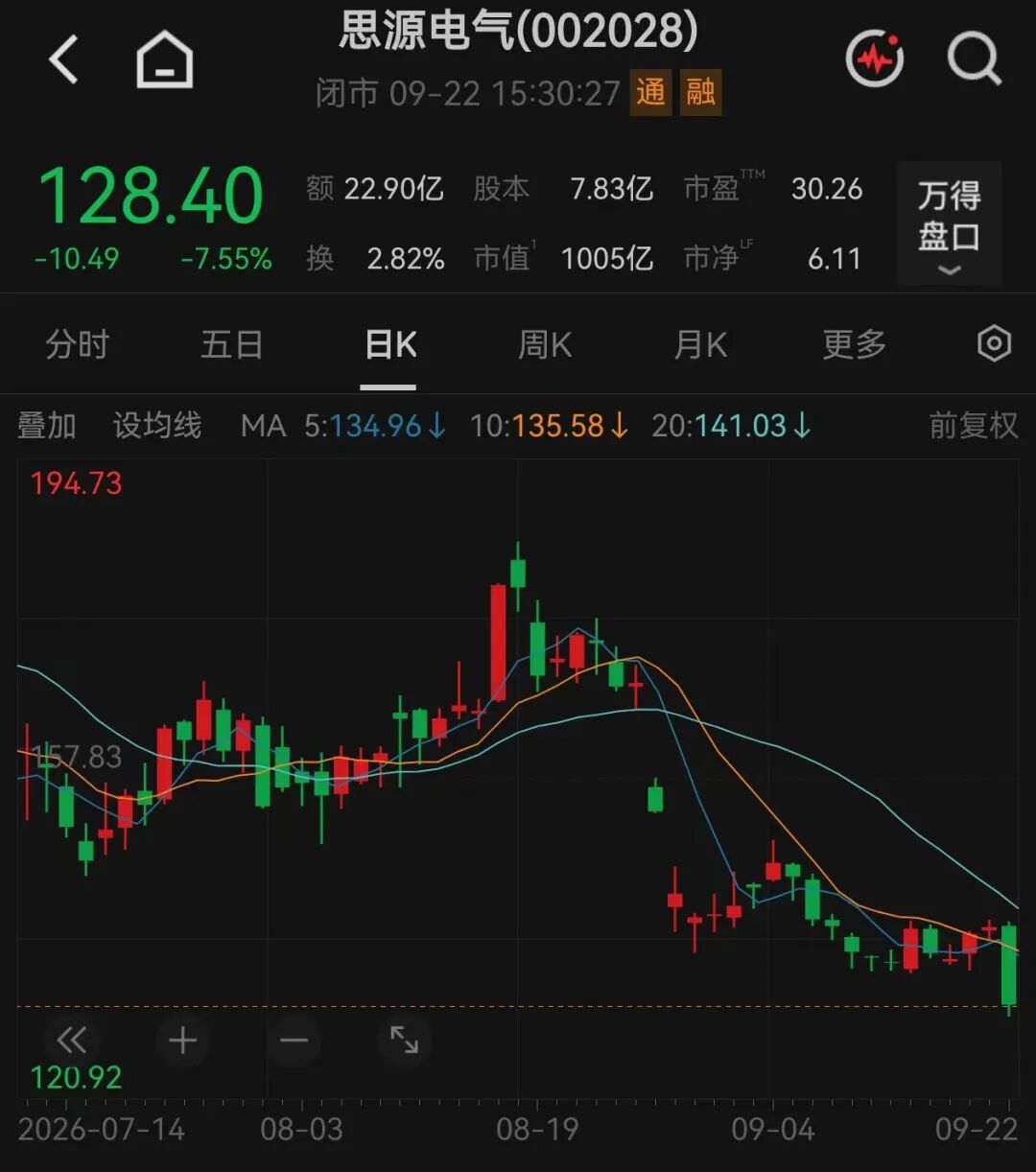
Task: Tap 叠加 to overlay another stock
Action: (46, 425)
